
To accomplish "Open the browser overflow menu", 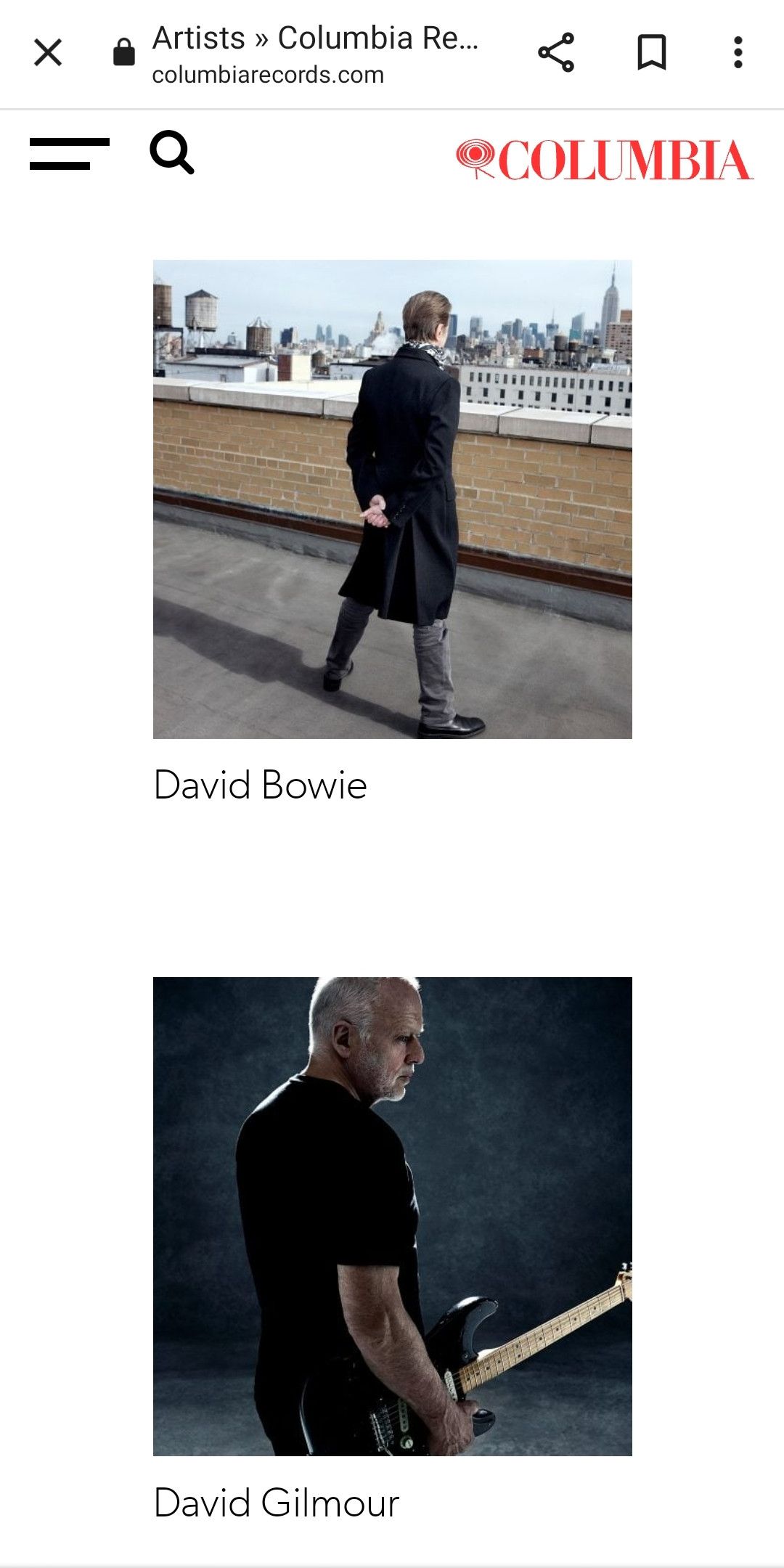I will tap(738, 52).
